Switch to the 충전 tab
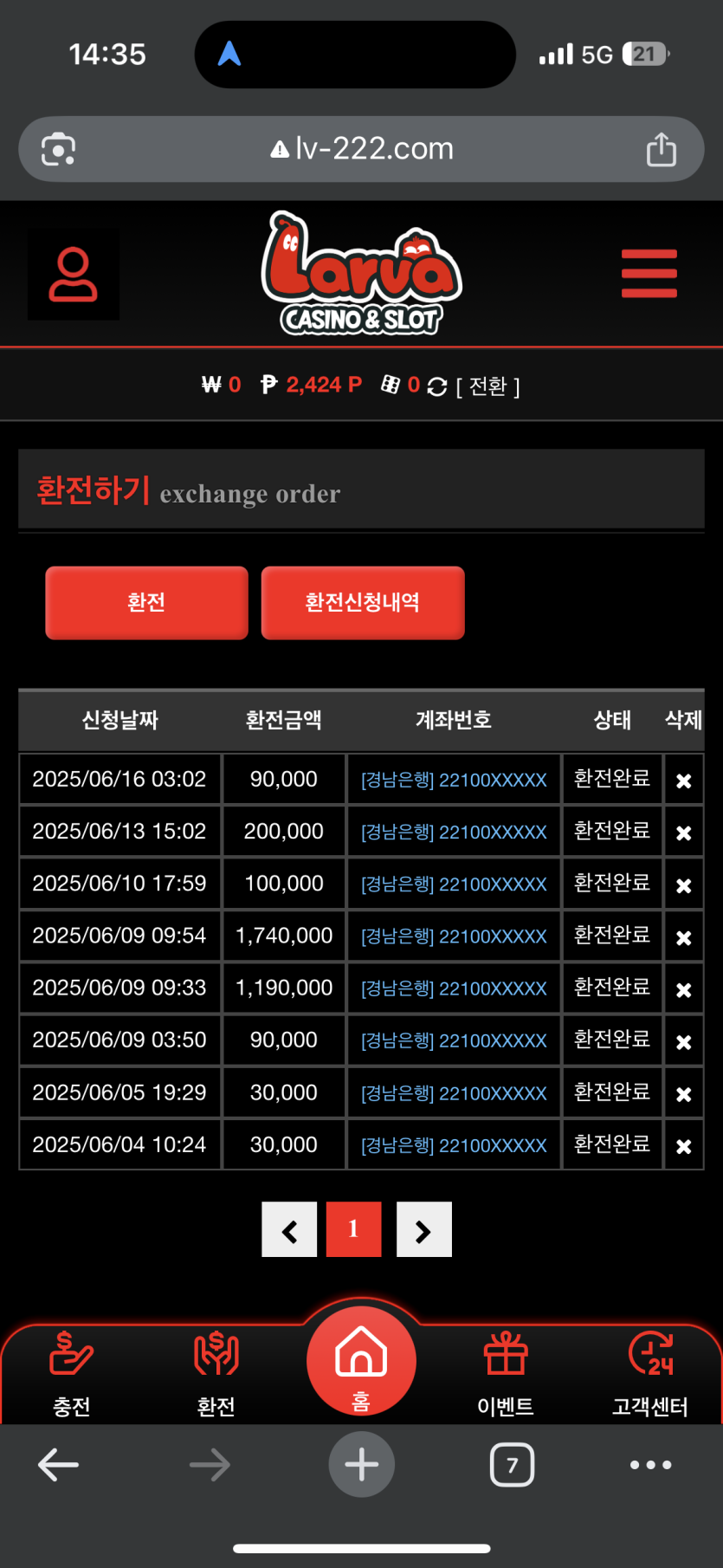This screenshot has width=723, height=1568. [x=71, y=1373]
